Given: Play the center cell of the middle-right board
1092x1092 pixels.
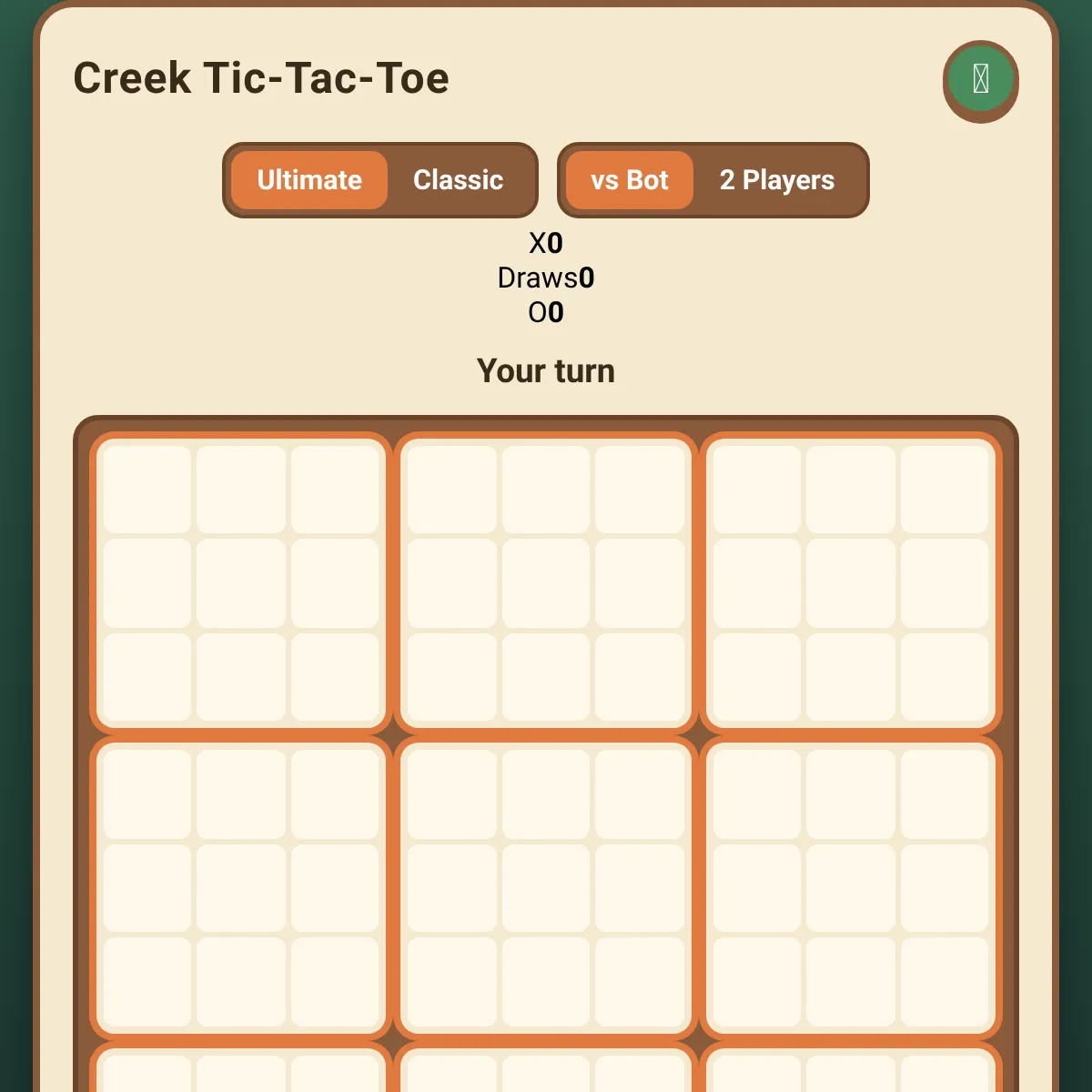Looking at the screenshot, I should tap(851, 888).
